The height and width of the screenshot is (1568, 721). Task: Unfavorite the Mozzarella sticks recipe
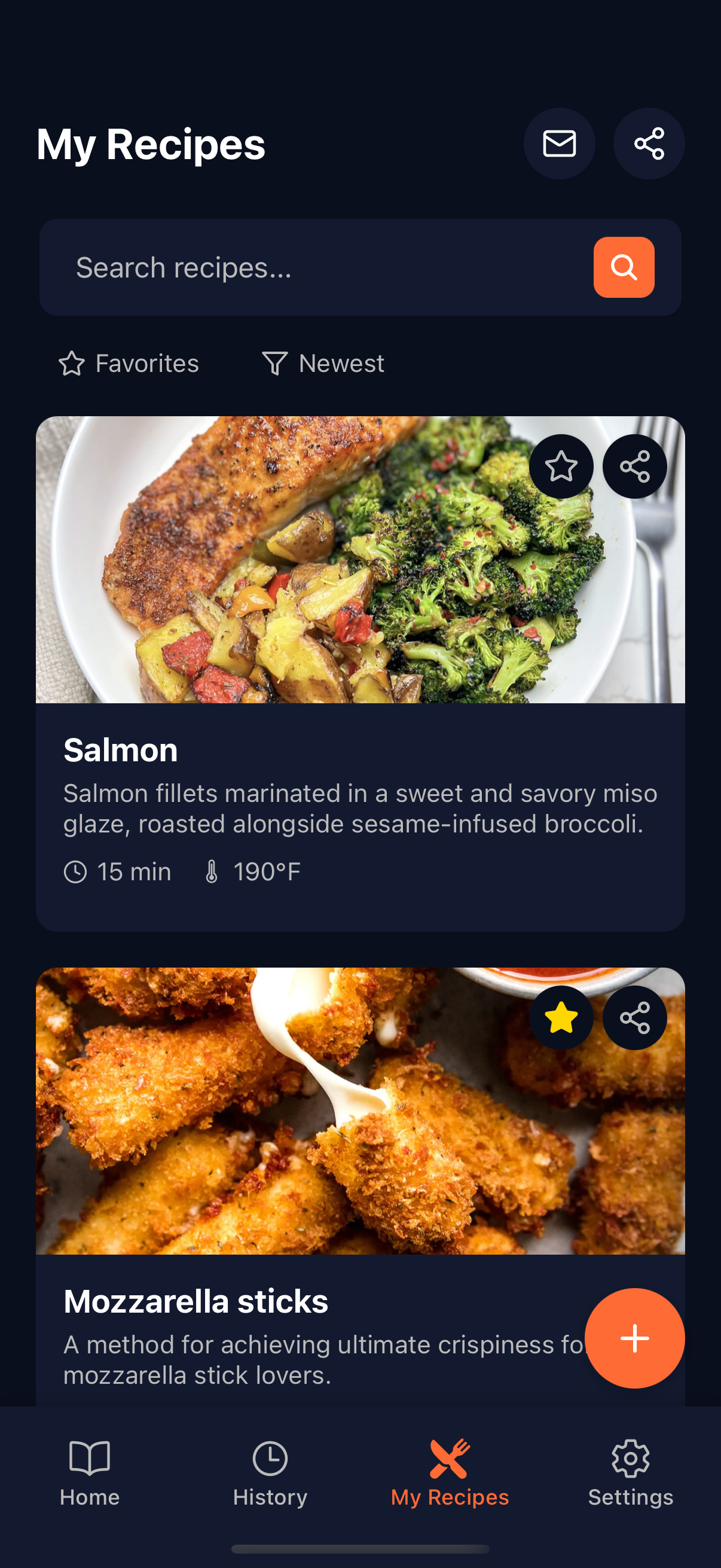coord(561,1017)
